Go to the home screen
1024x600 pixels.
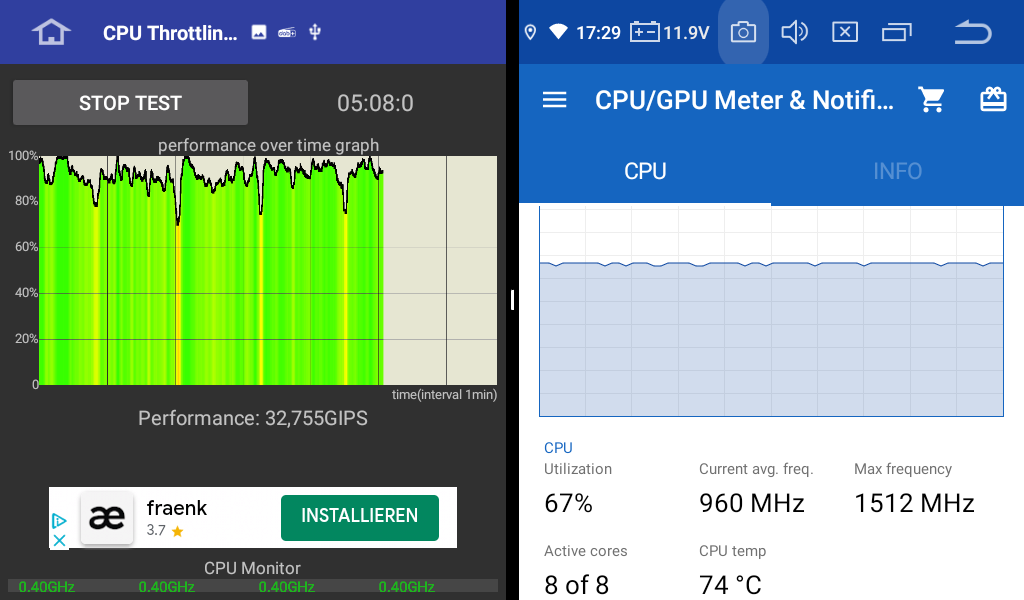coord(51,32)
